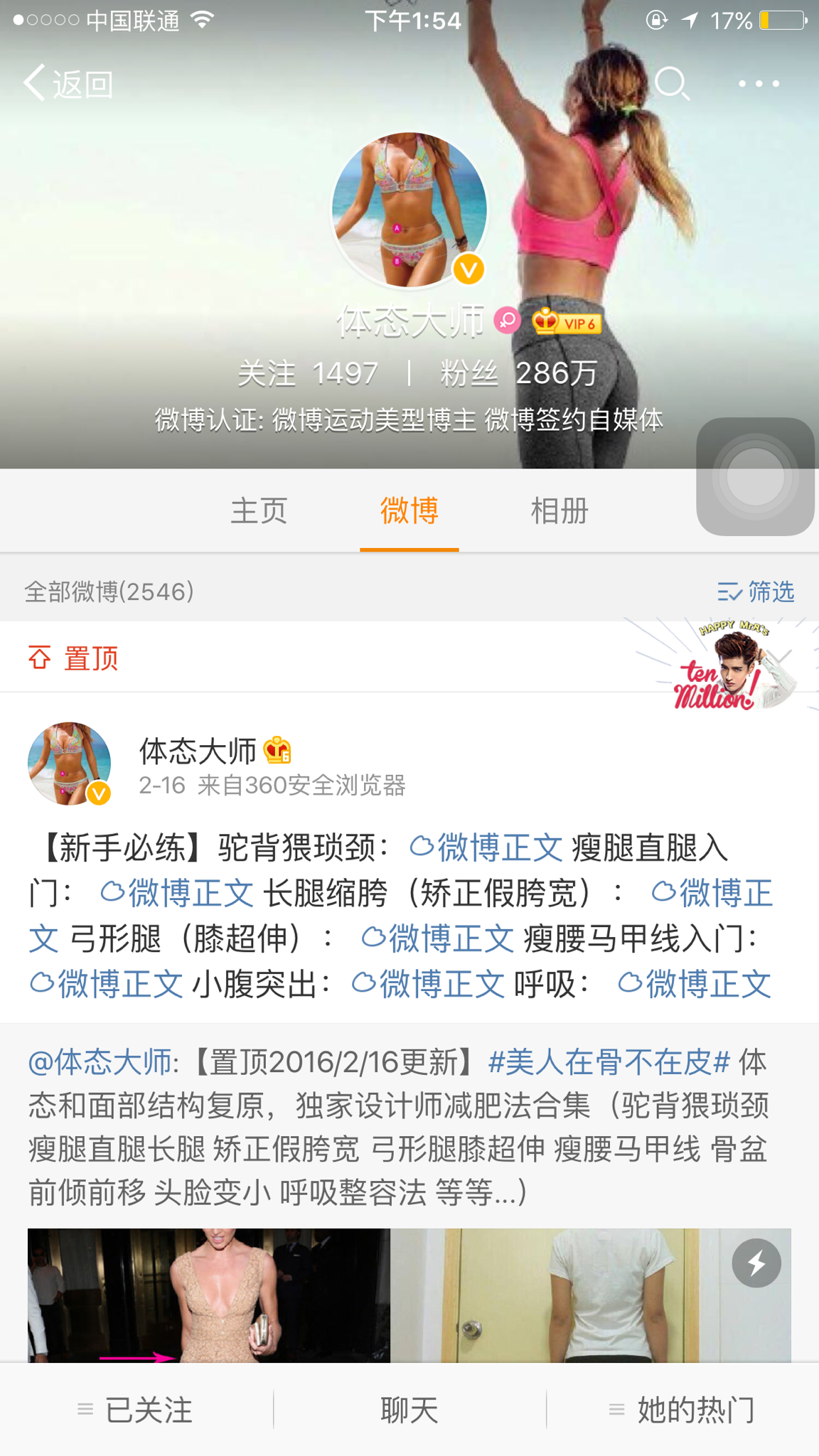Screen dimensions: 819x1456
Task: Open the search magnifier icon
Action: click(671, 84)
